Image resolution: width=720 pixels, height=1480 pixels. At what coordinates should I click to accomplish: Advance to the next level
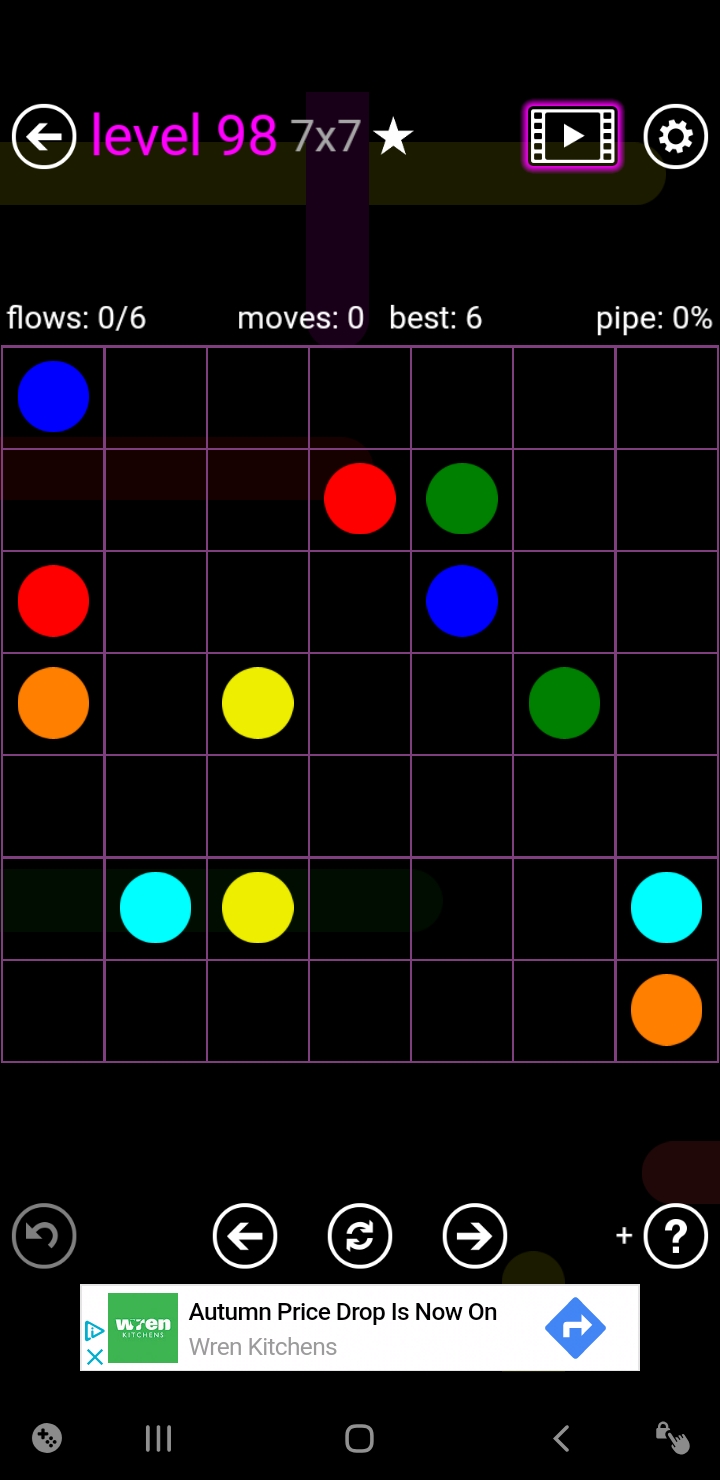475,1236
